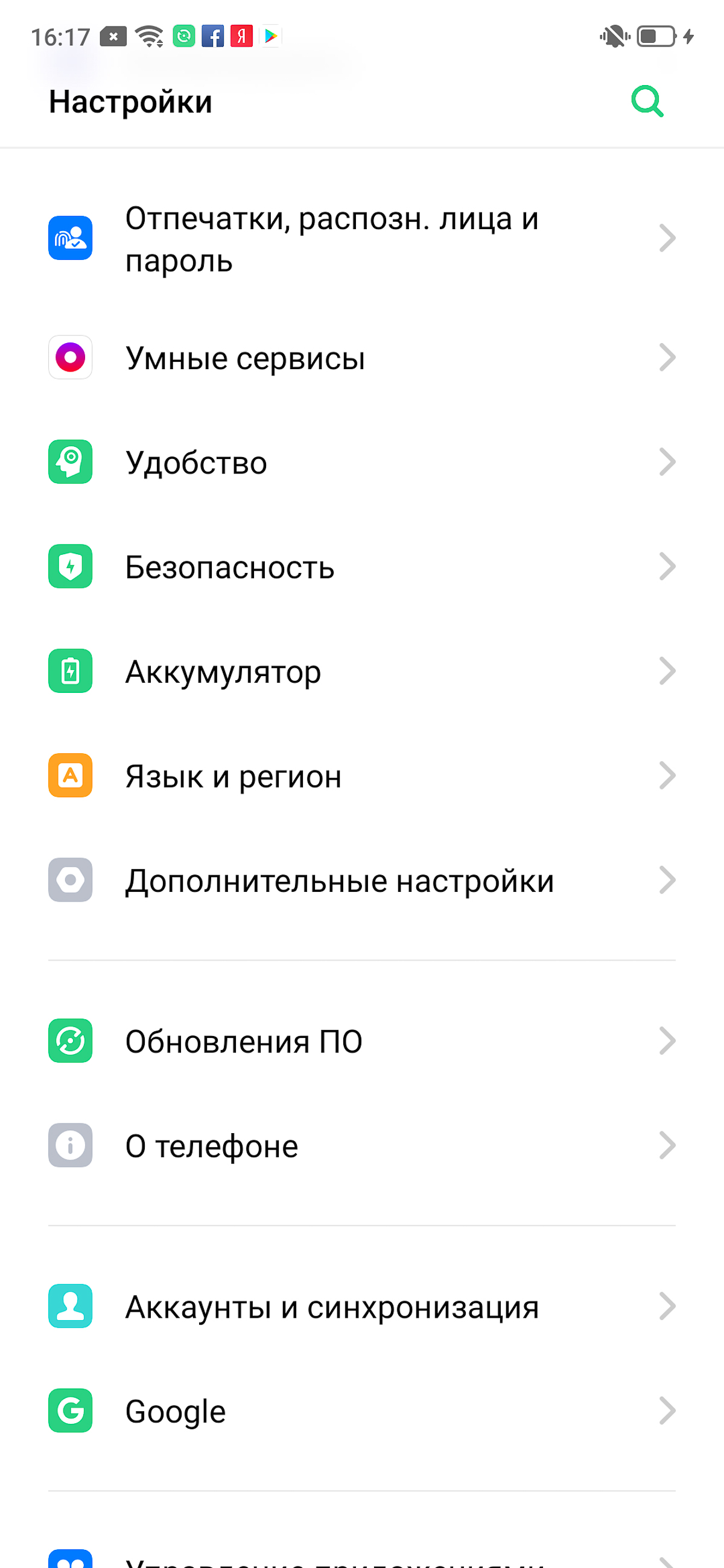The image size is (724, 1568).
Task: Open the Удобство section
Action: coord(361,462)
